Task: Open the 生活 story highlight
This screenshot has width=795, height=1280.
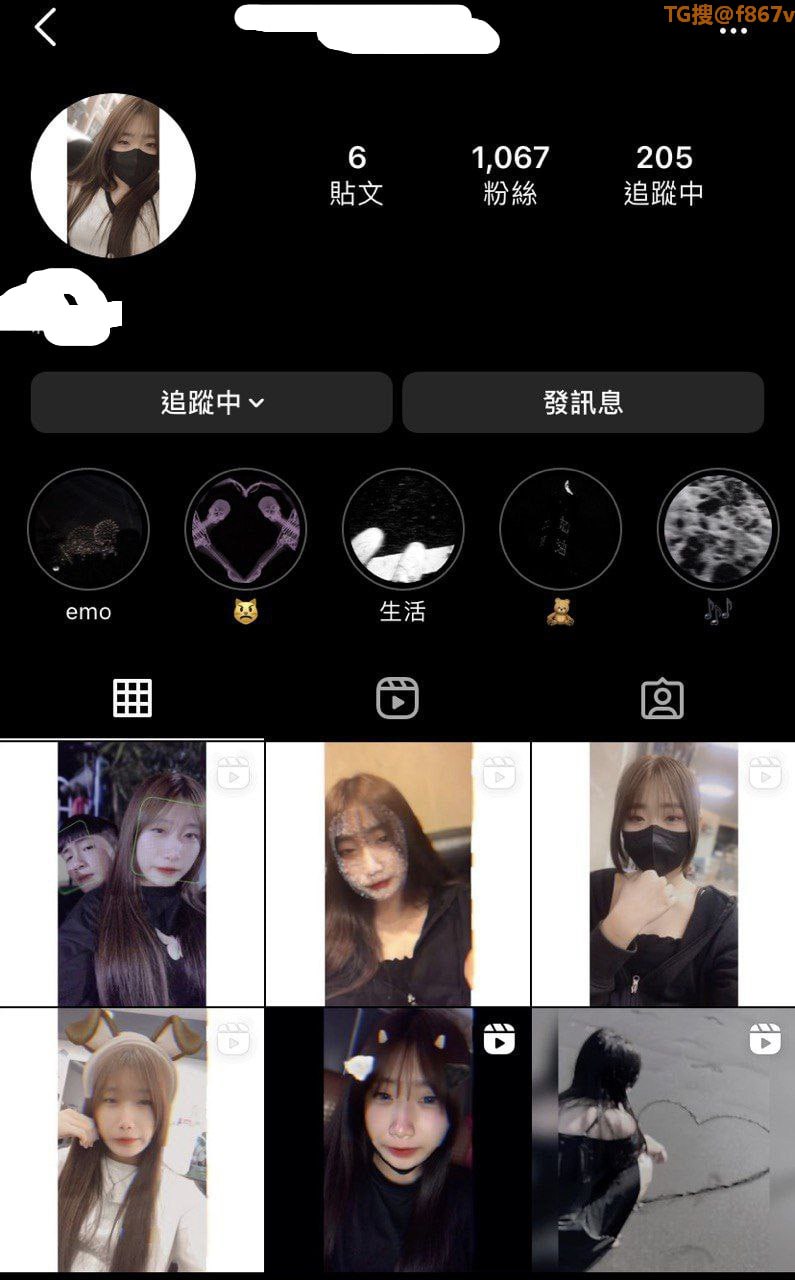Action: [403, 529]
